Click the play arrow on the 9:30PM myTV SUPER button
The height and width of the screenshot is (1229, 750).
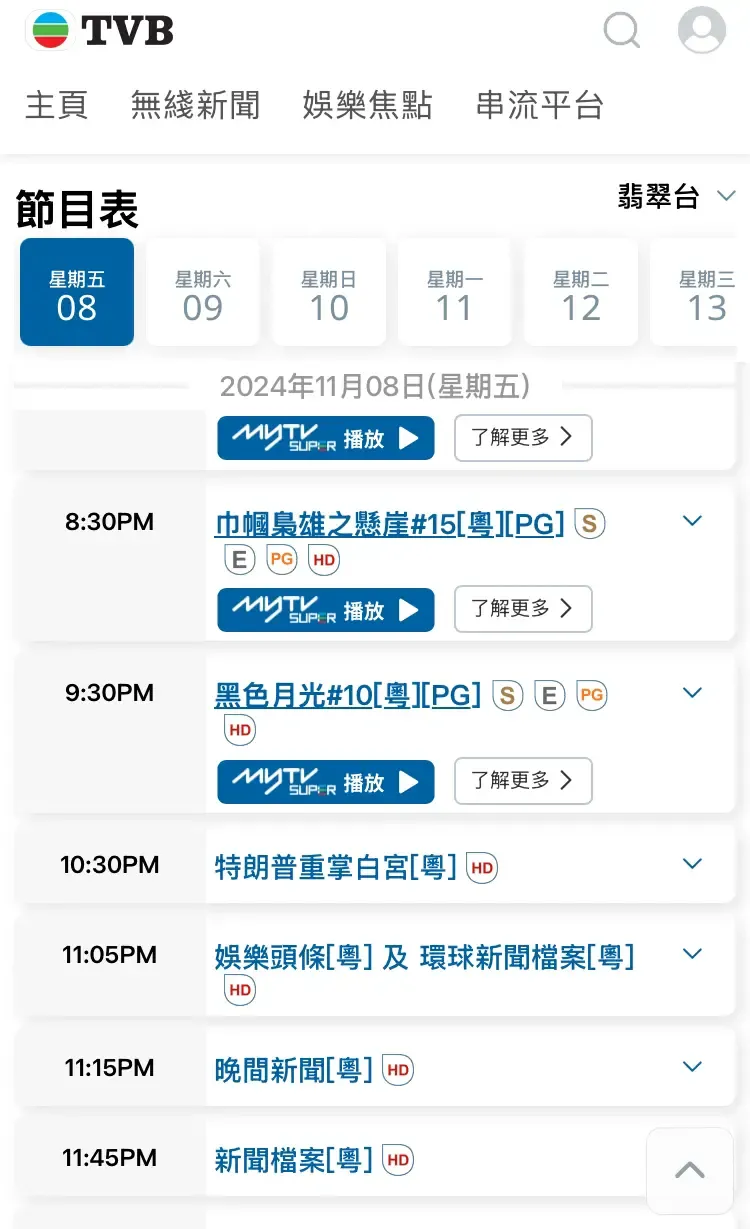click(406, 781)
